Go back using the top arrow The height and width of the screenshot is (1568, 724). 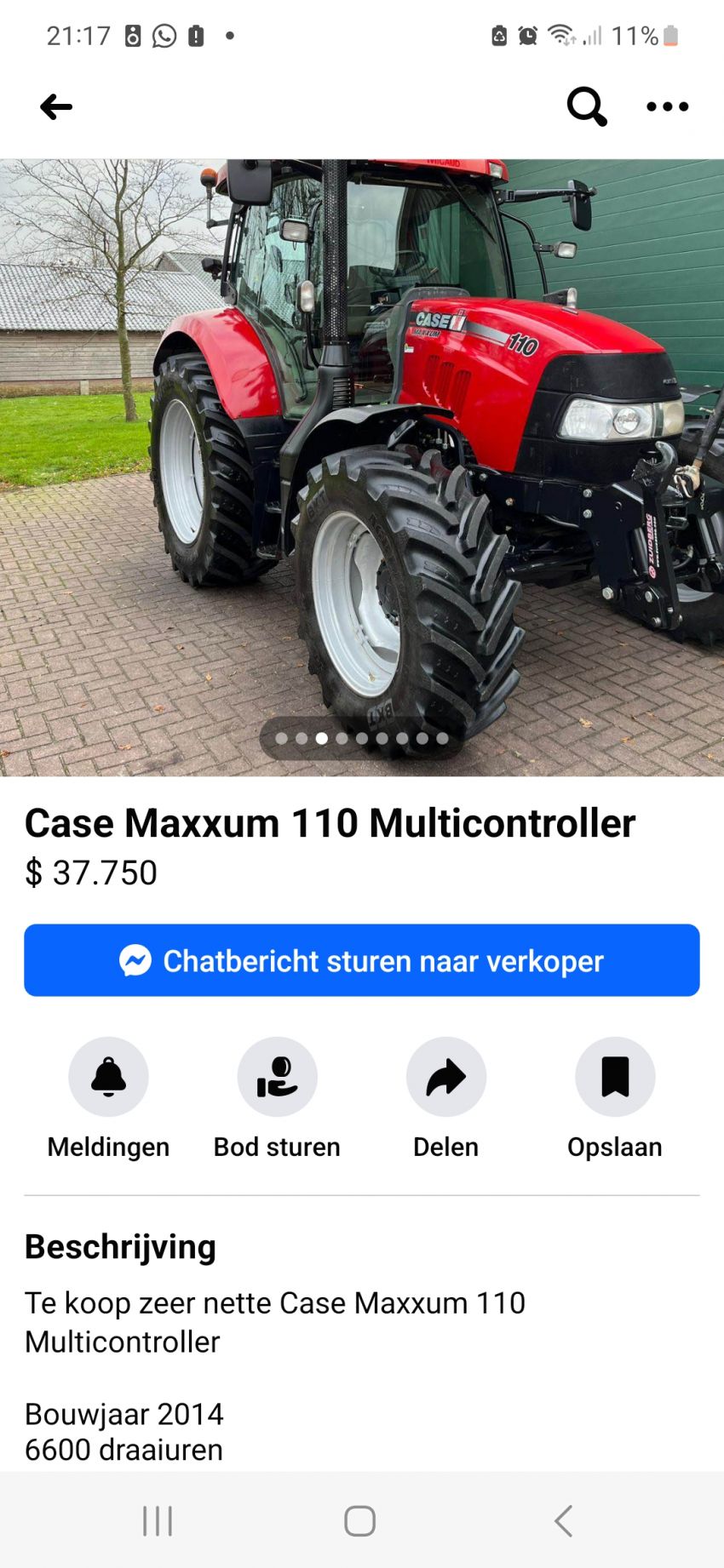click(x=56, y=107)
